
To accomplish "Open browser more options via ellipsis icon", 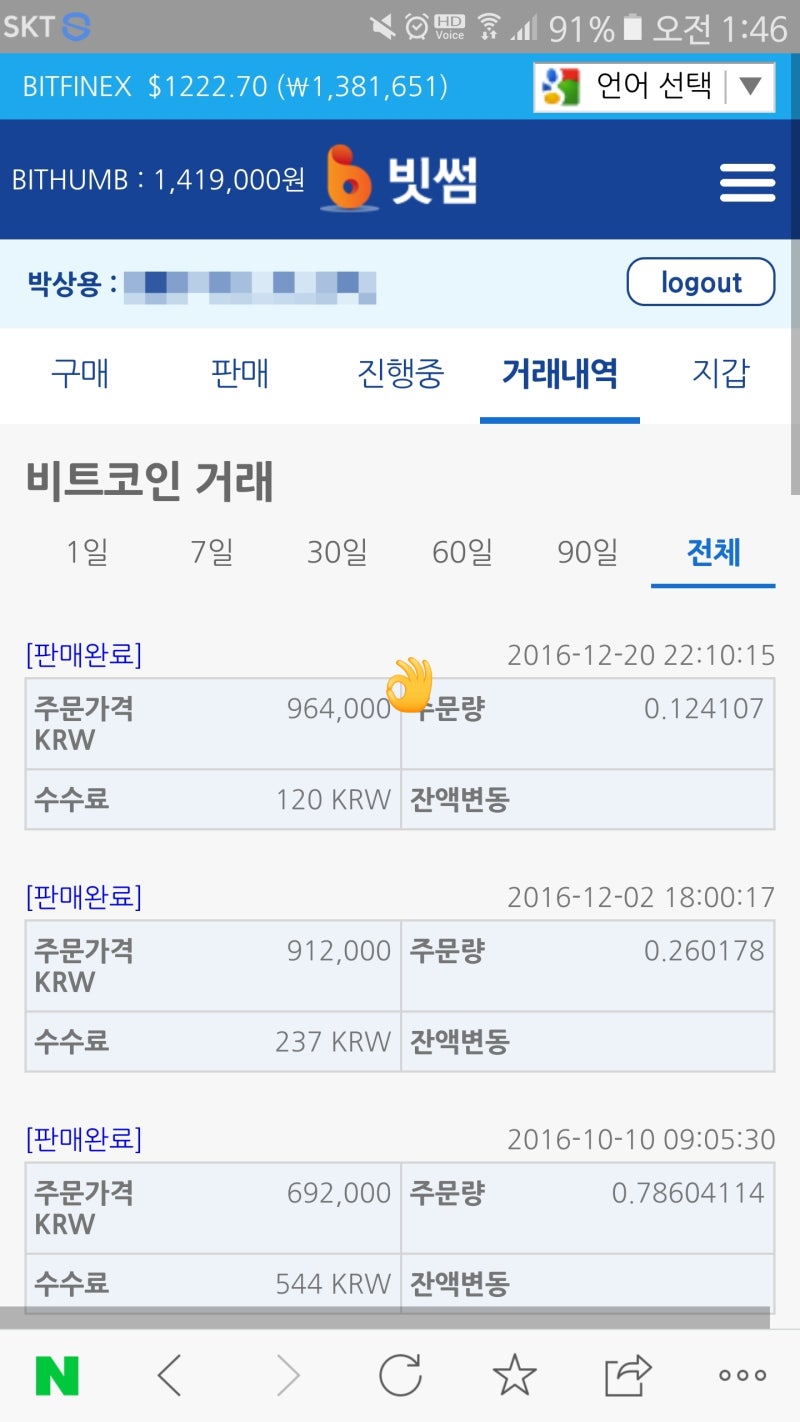I will click(x=740, y=1376).
